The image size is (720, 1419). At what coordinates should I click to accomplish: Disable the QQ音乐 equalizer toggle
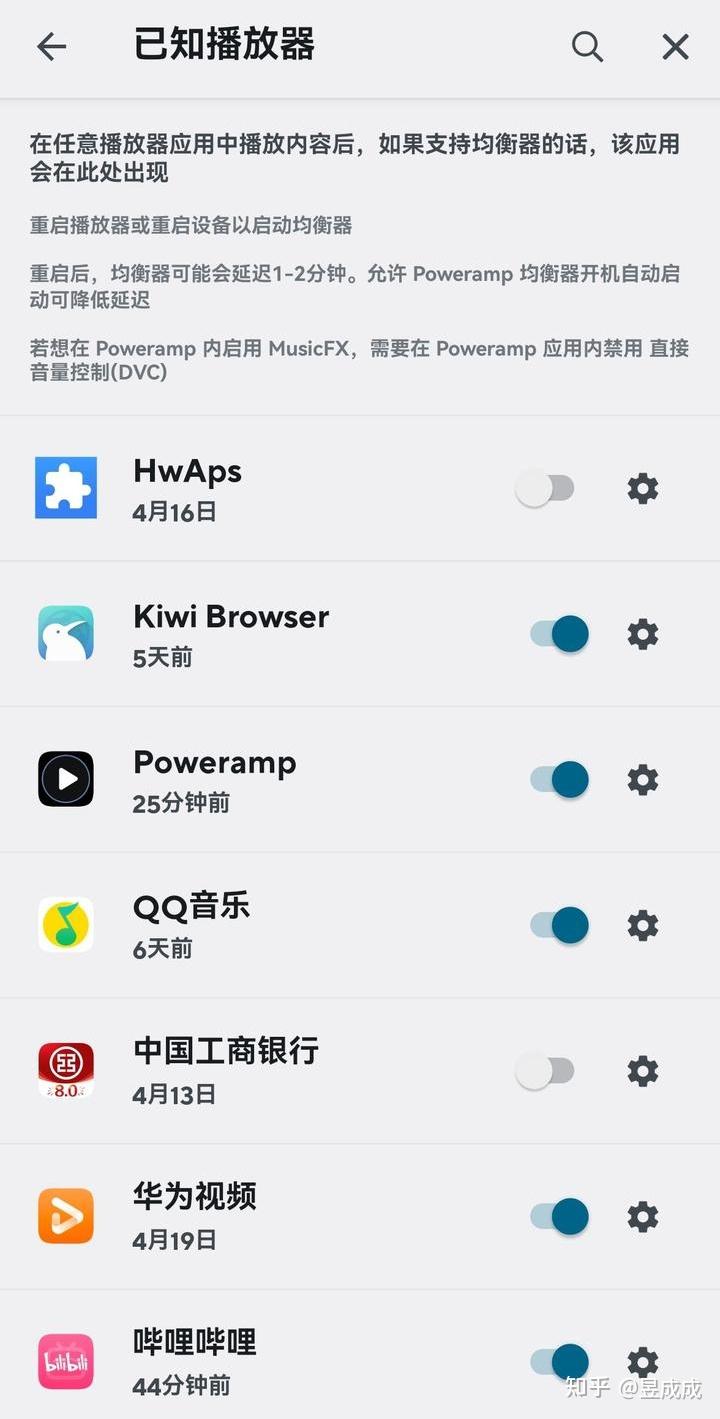click(x=557, y=925)
